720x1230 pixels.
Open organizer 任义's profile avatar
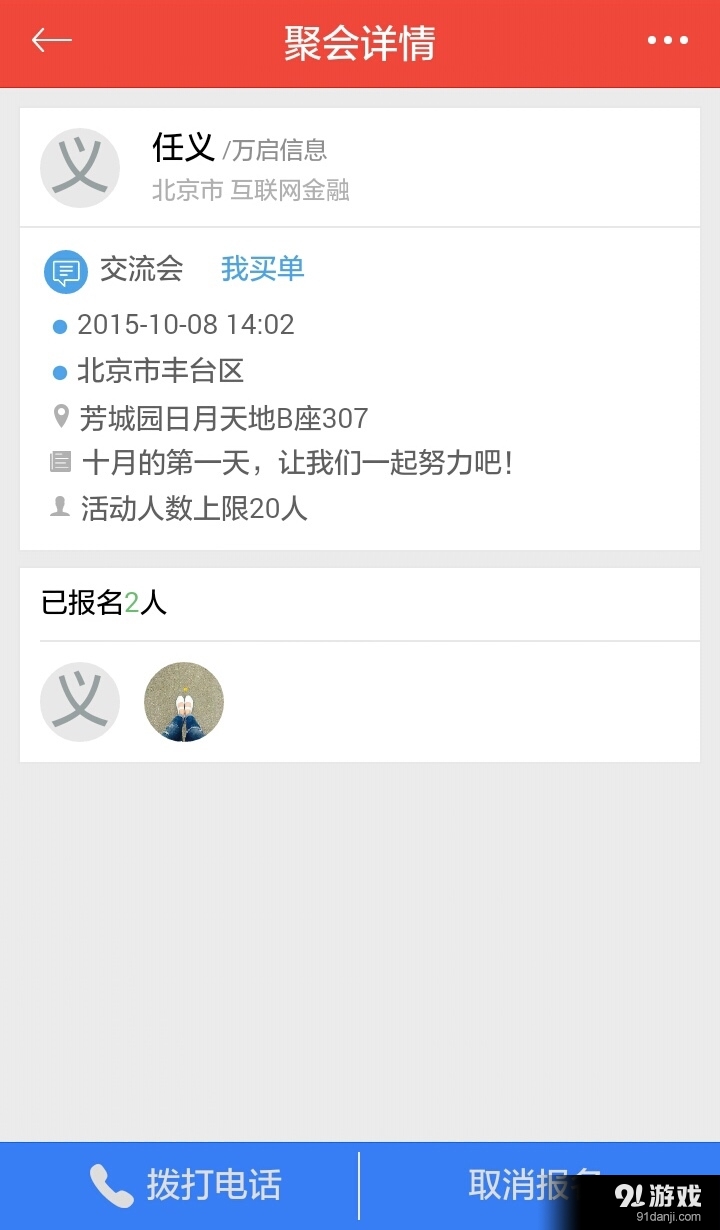tap(80, 167)
